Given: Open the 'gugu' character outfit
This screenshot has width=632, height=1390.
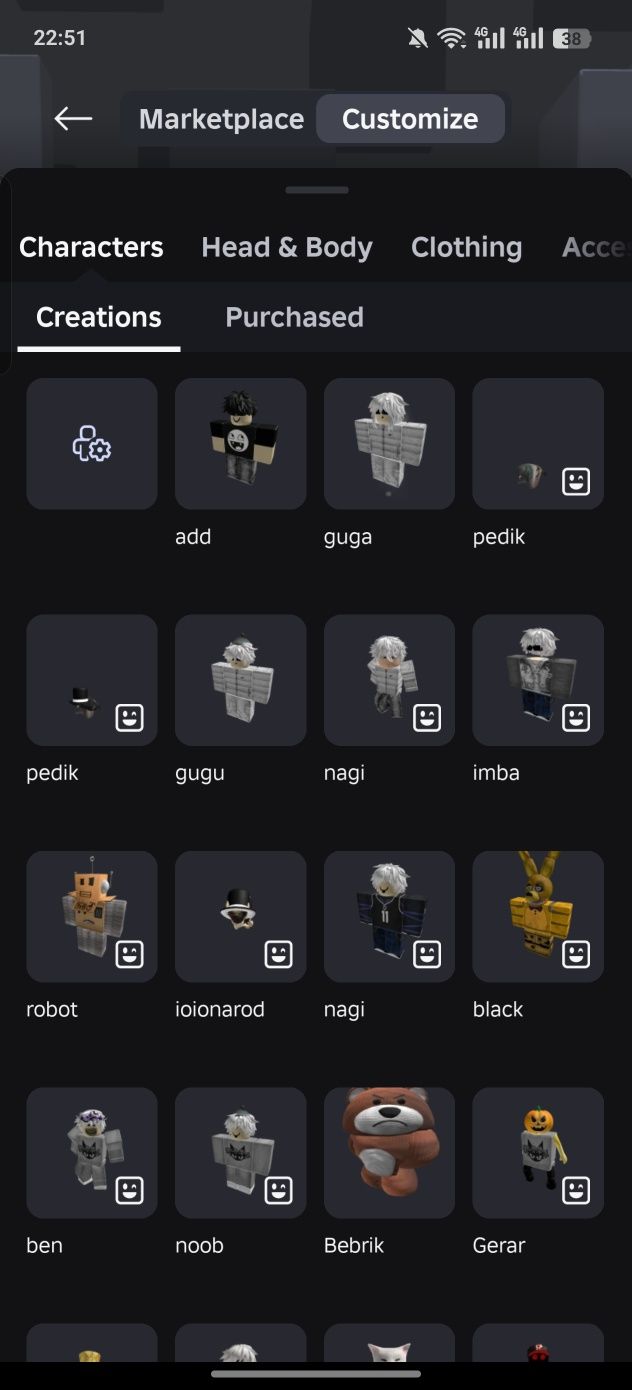Looking at the screenshot, I should point(240,680).
